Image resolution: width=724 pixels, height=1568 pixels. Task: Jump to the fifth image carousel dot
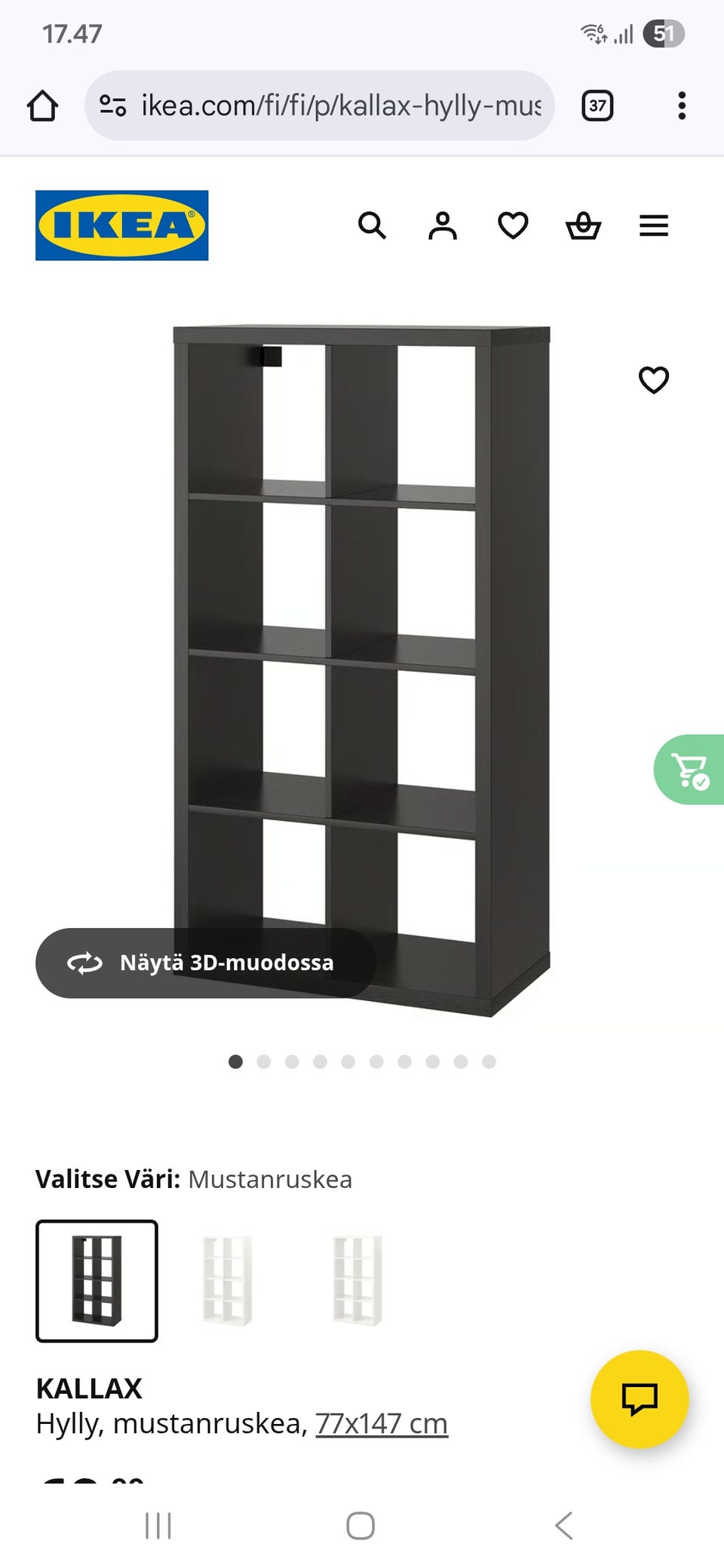tap(348, 1062)
